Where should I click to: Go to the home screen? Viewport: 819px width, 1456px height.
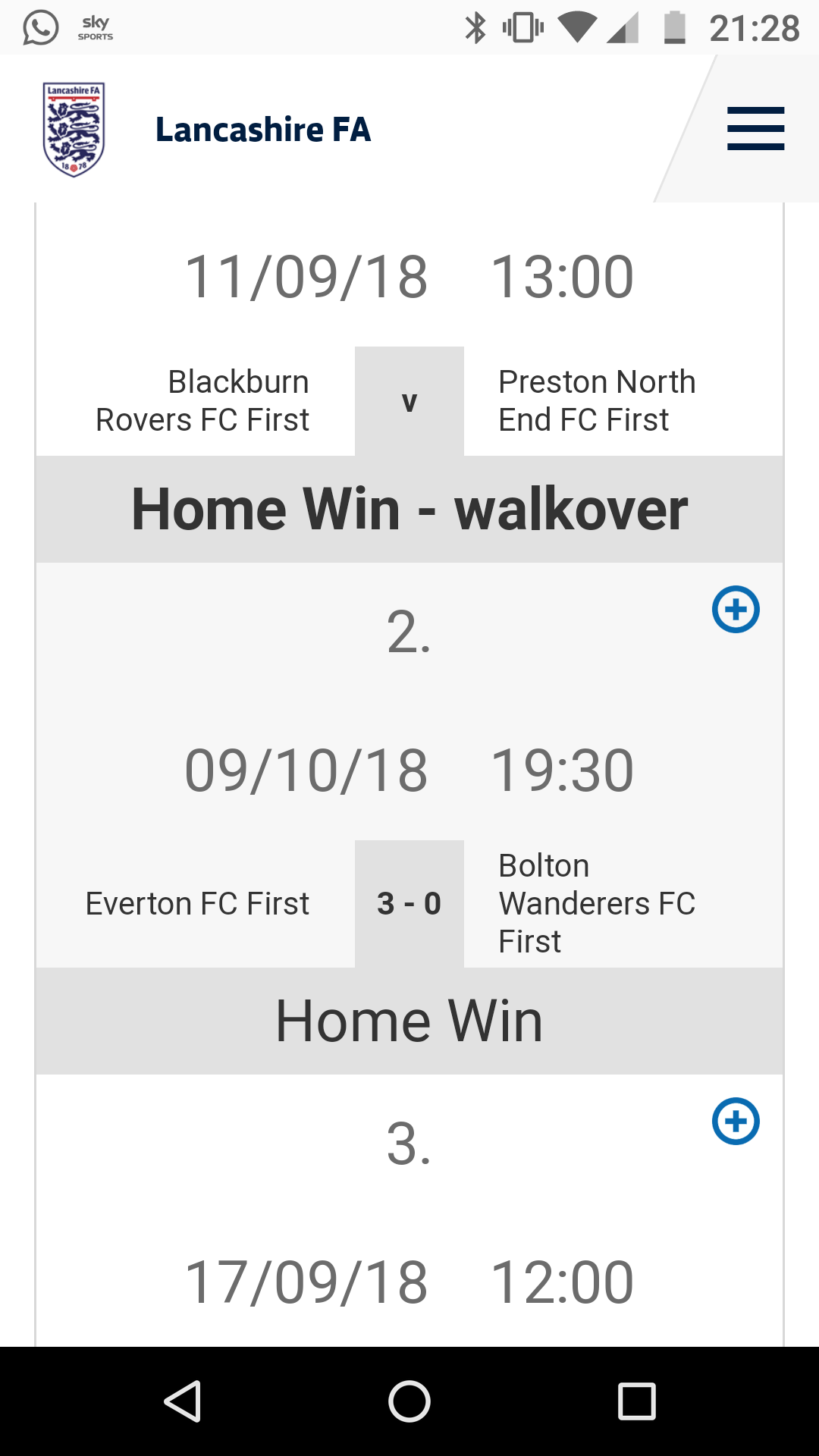point(409,1401)
